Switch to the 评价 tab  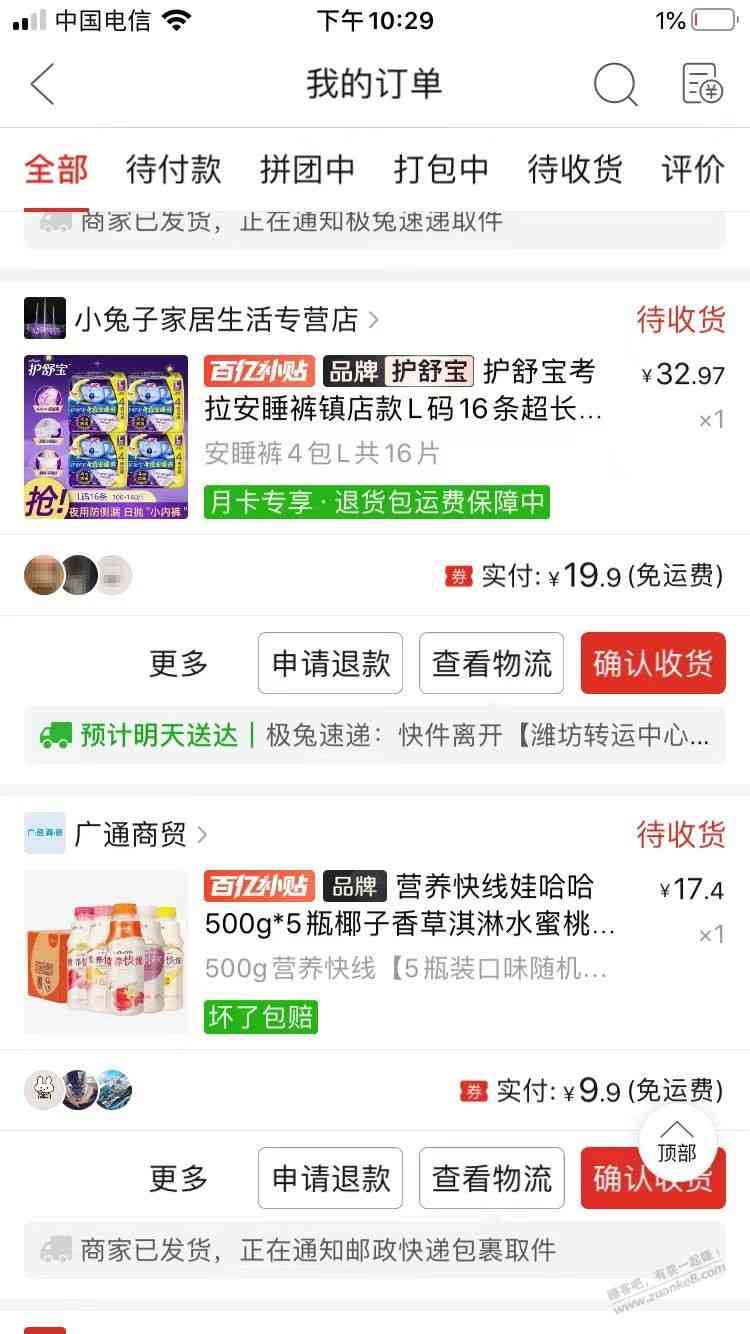point(693,169)
